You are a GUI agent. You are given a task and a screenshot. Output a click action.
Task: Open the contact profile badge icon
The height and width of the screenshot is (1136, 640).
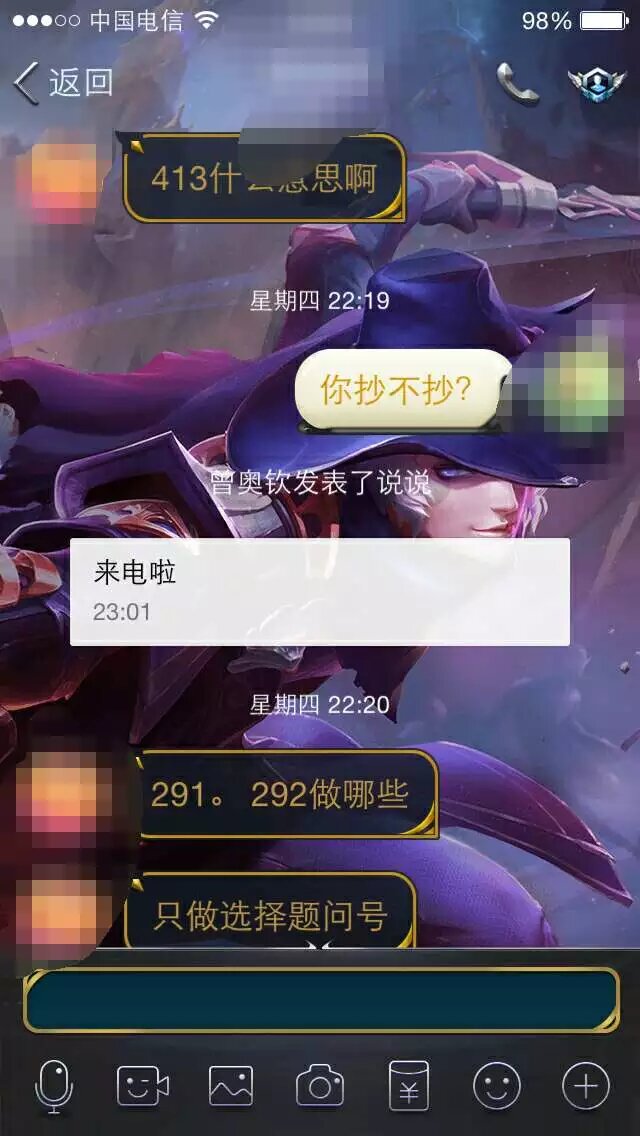click(597, 84)
